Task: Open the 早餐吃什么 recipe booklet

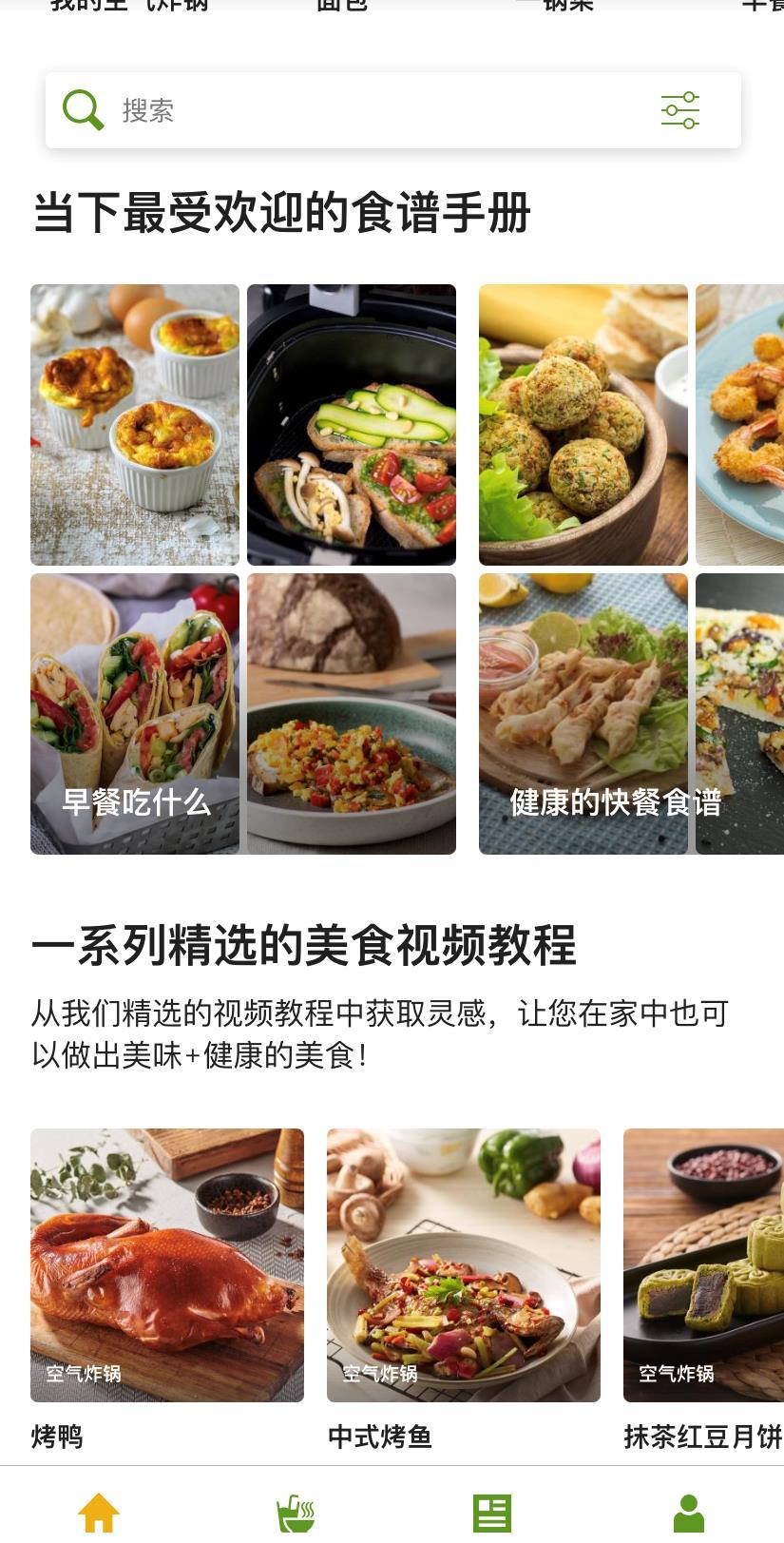Action: [243, 569]
